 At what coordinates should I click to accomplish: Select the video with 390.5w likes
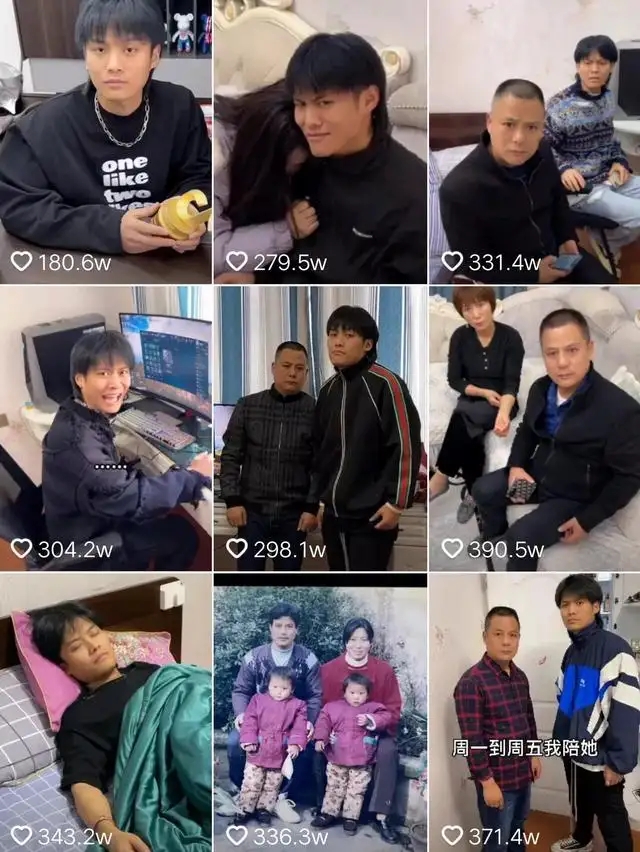pos(535,428)
